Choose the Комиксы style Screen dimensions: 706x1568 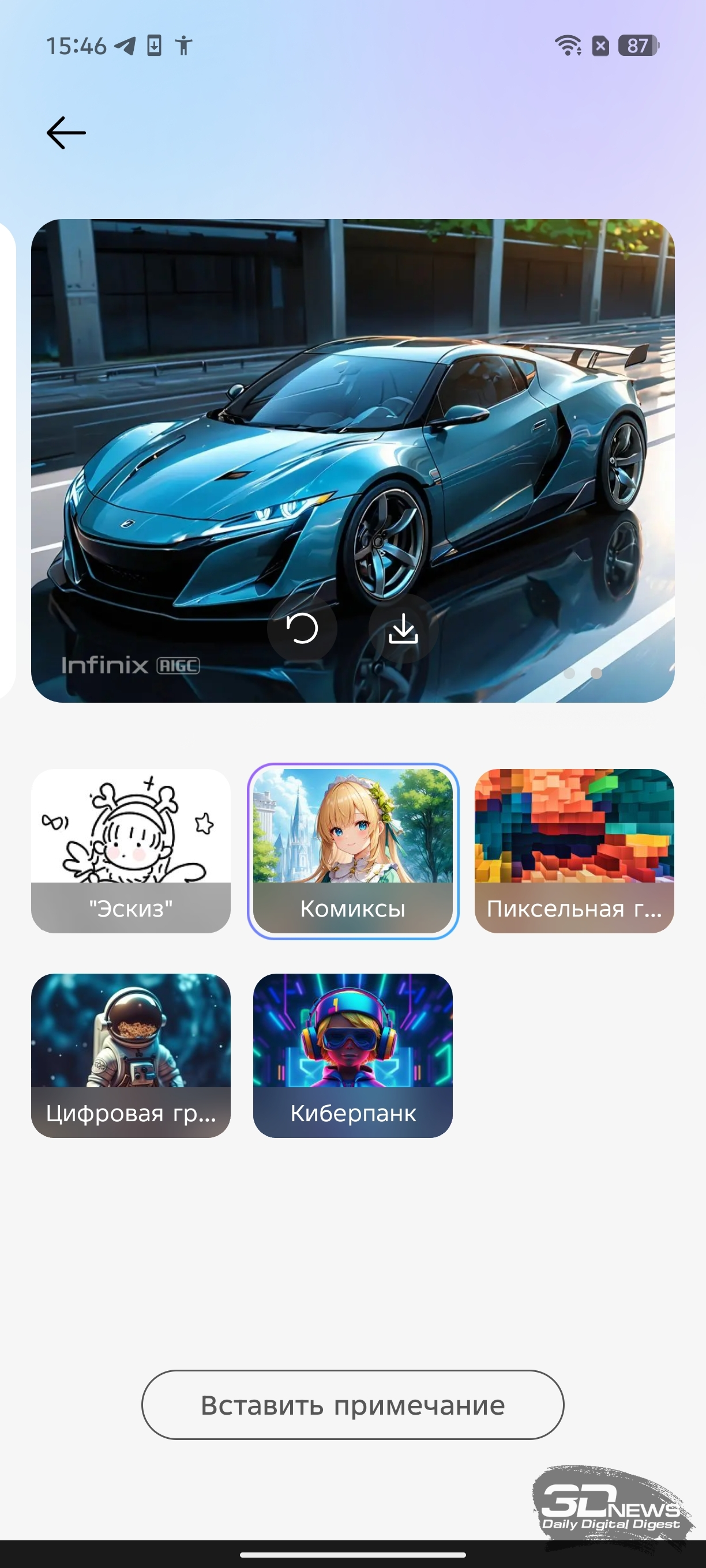pos(352,850)
